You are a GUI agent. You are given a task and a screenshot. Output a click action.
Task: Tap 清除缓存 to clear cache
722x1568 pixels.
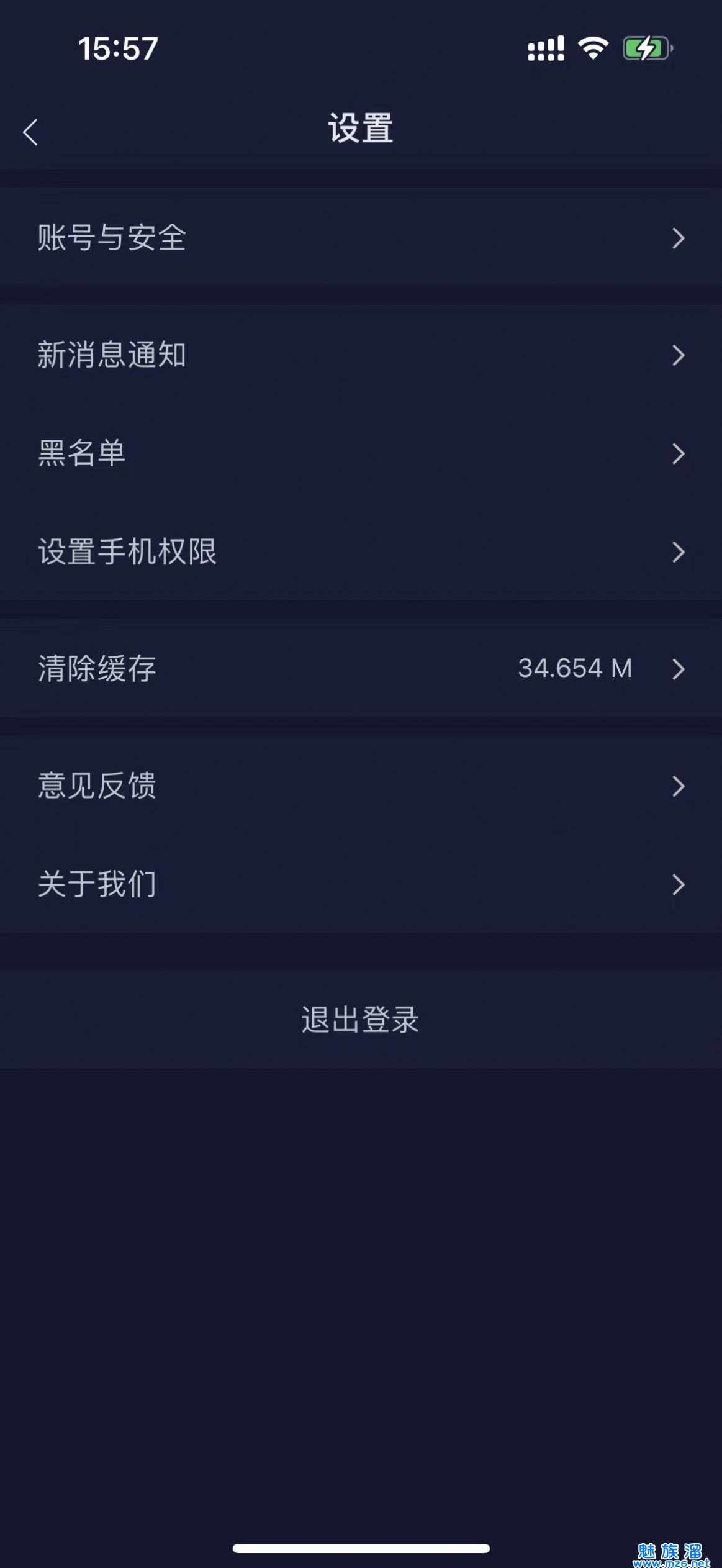click(x=360, y=669)
